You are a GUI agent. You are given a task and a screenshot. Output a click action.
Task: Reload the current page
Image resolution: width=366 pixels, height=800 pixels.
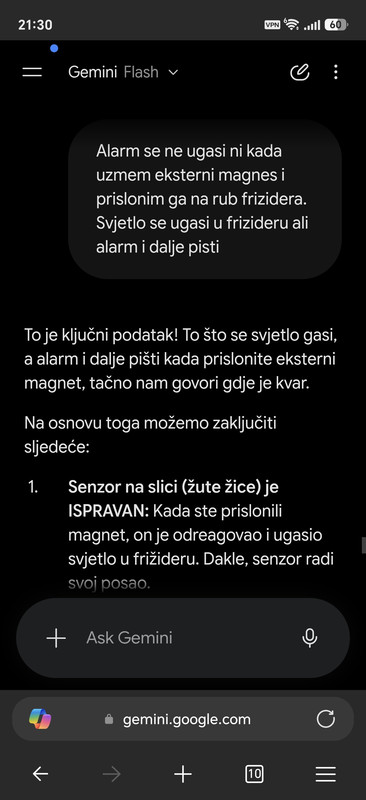[326, 719]
